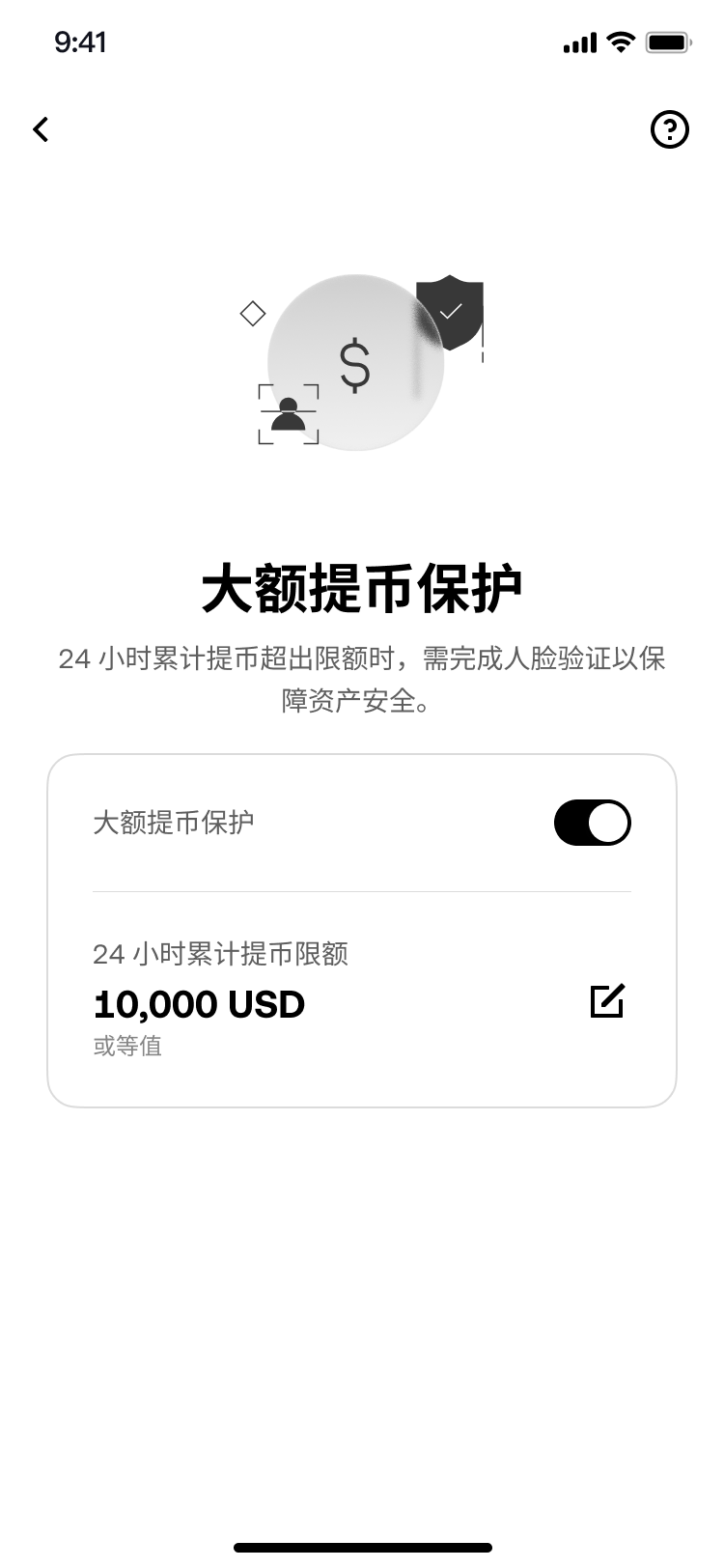Viewport: 724px width, 1568px height.
Task: Go back using the top-left arrow
Action: click(x=41, y=129)
